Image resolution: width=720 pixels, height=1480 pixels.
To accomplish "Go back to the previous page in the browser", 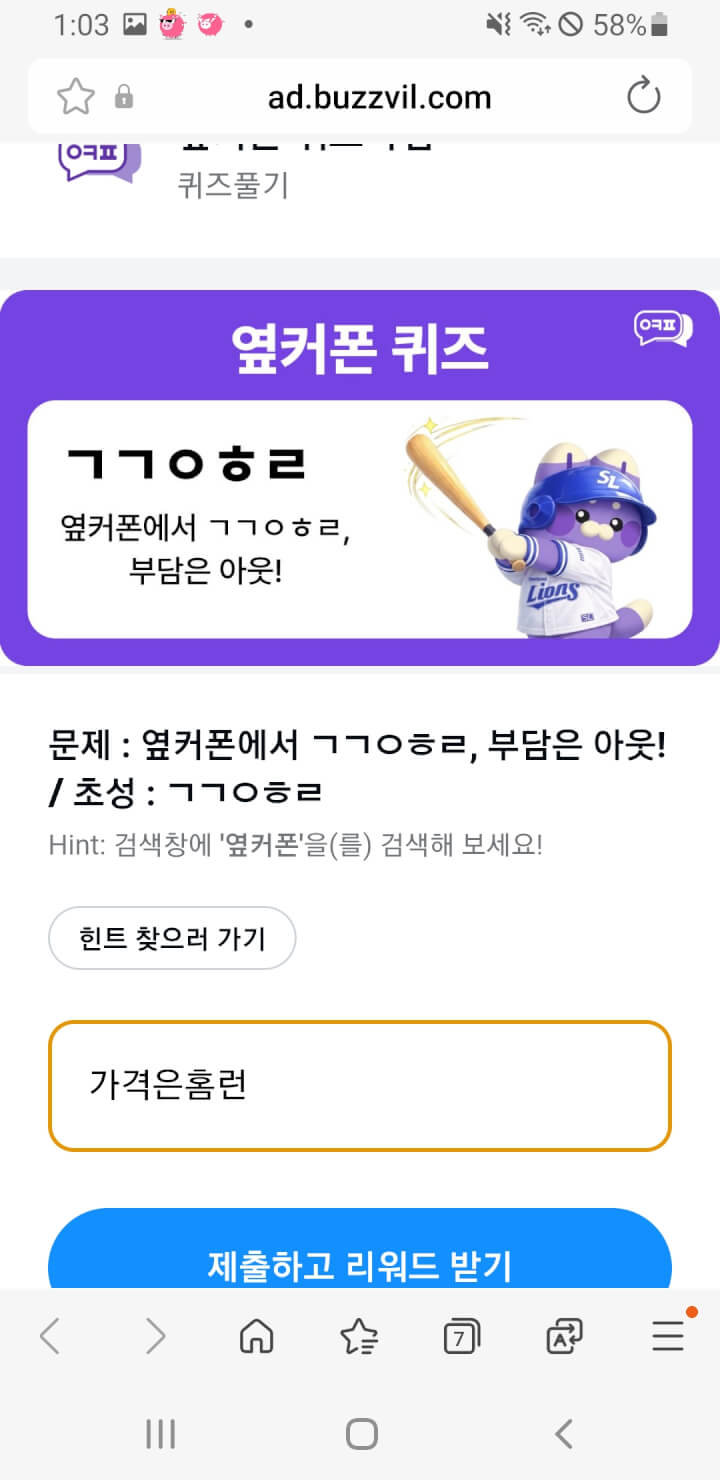I will [x=50, y=1336].
